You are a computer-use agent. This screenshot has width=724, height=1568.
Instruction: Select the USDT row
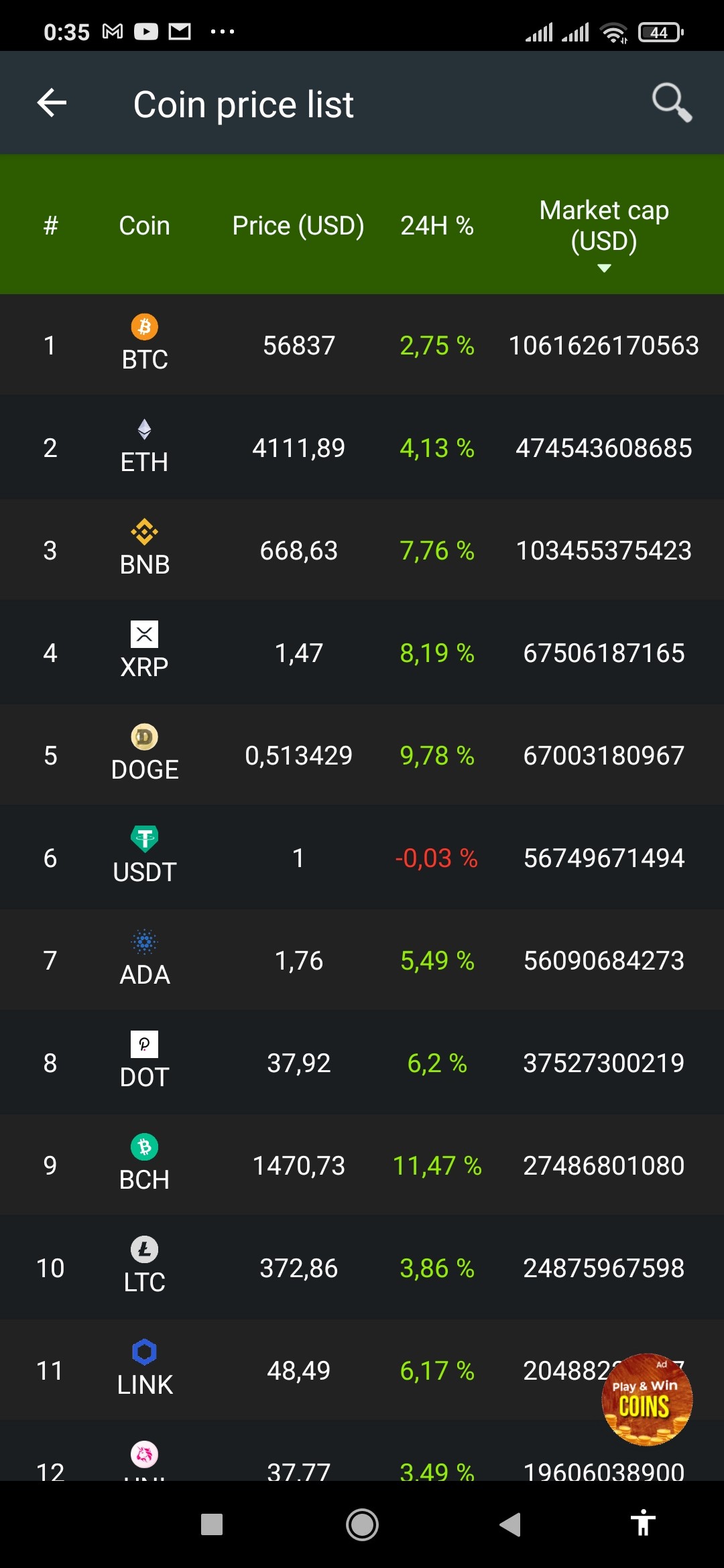pos(362,858)
